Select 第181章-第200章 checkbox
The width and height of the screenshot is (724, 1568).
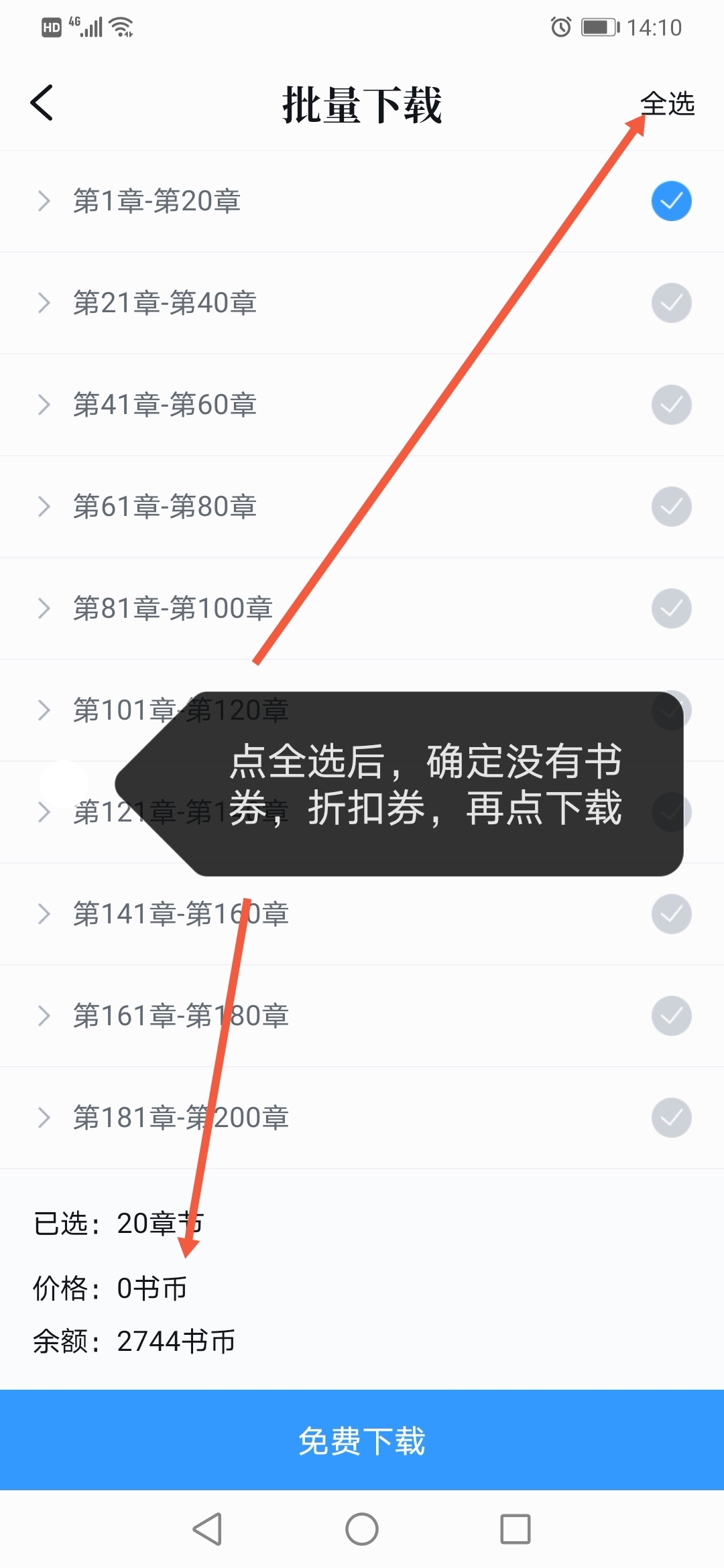[x=671, y=1118]
